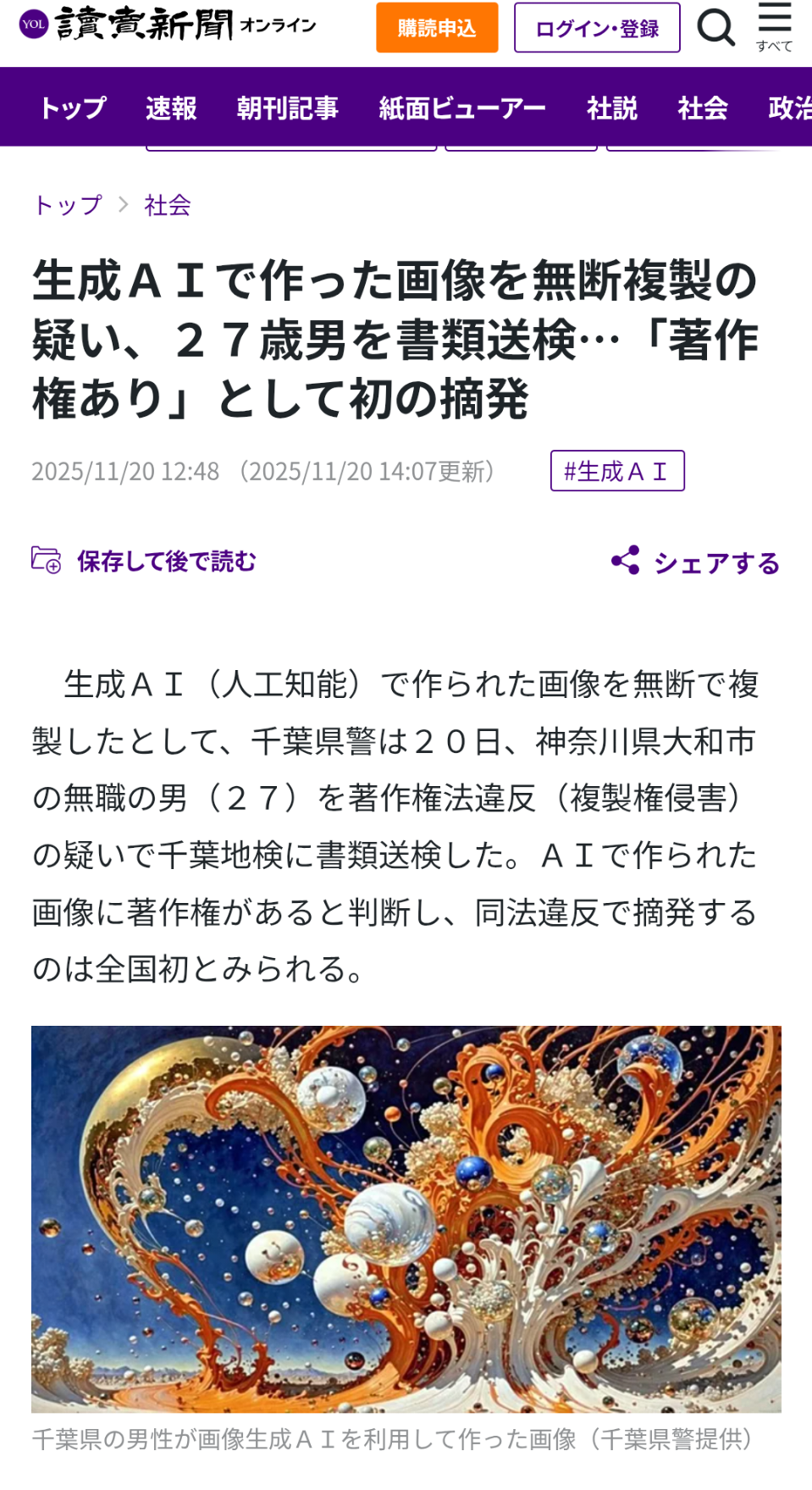Go to the 読売新聞オンライン home logo
Viewport: 812px width, 1490px height.
tap(168, 25)
